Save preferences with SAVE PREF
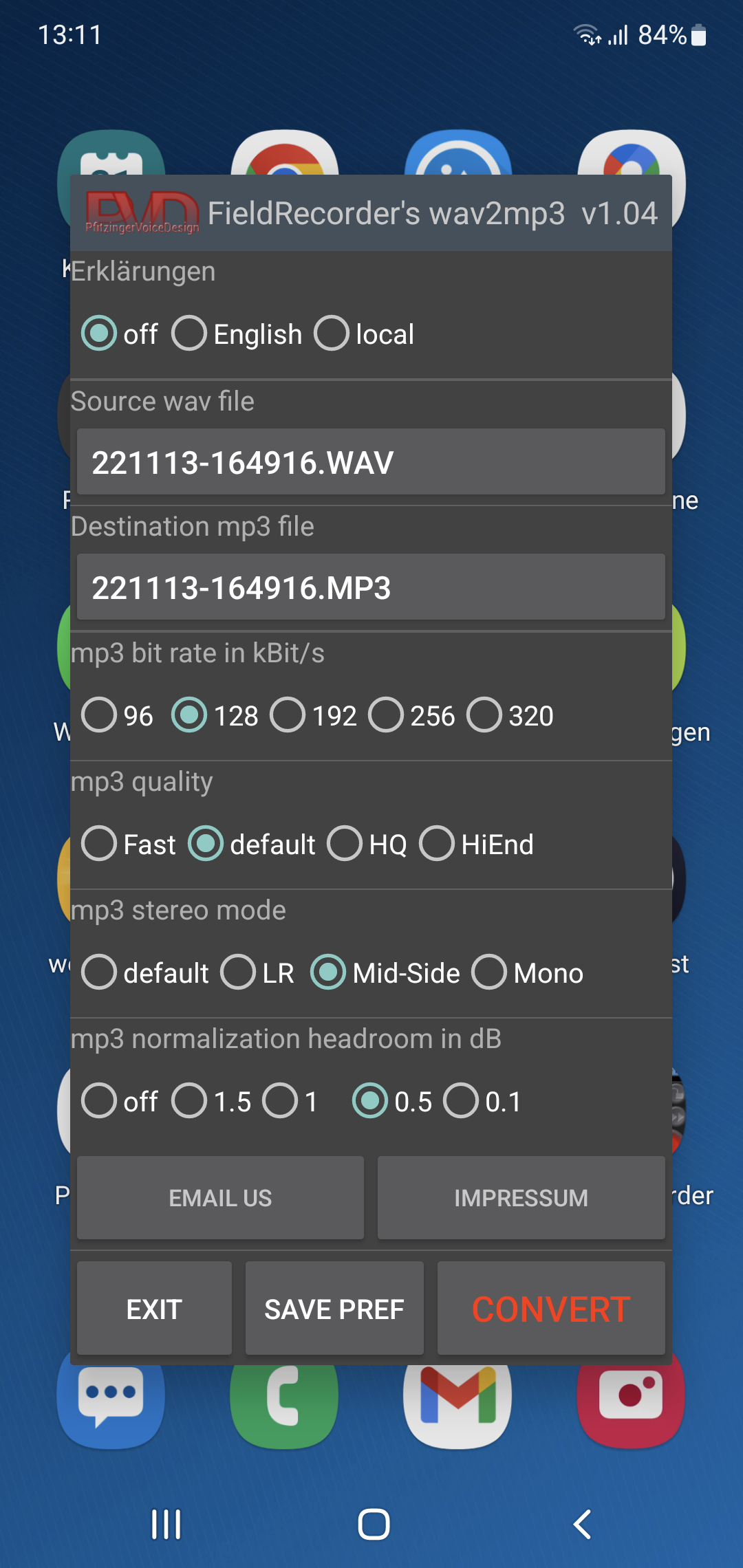The height and width of the screenshot is (1568, 743). tap(334, 1308)
